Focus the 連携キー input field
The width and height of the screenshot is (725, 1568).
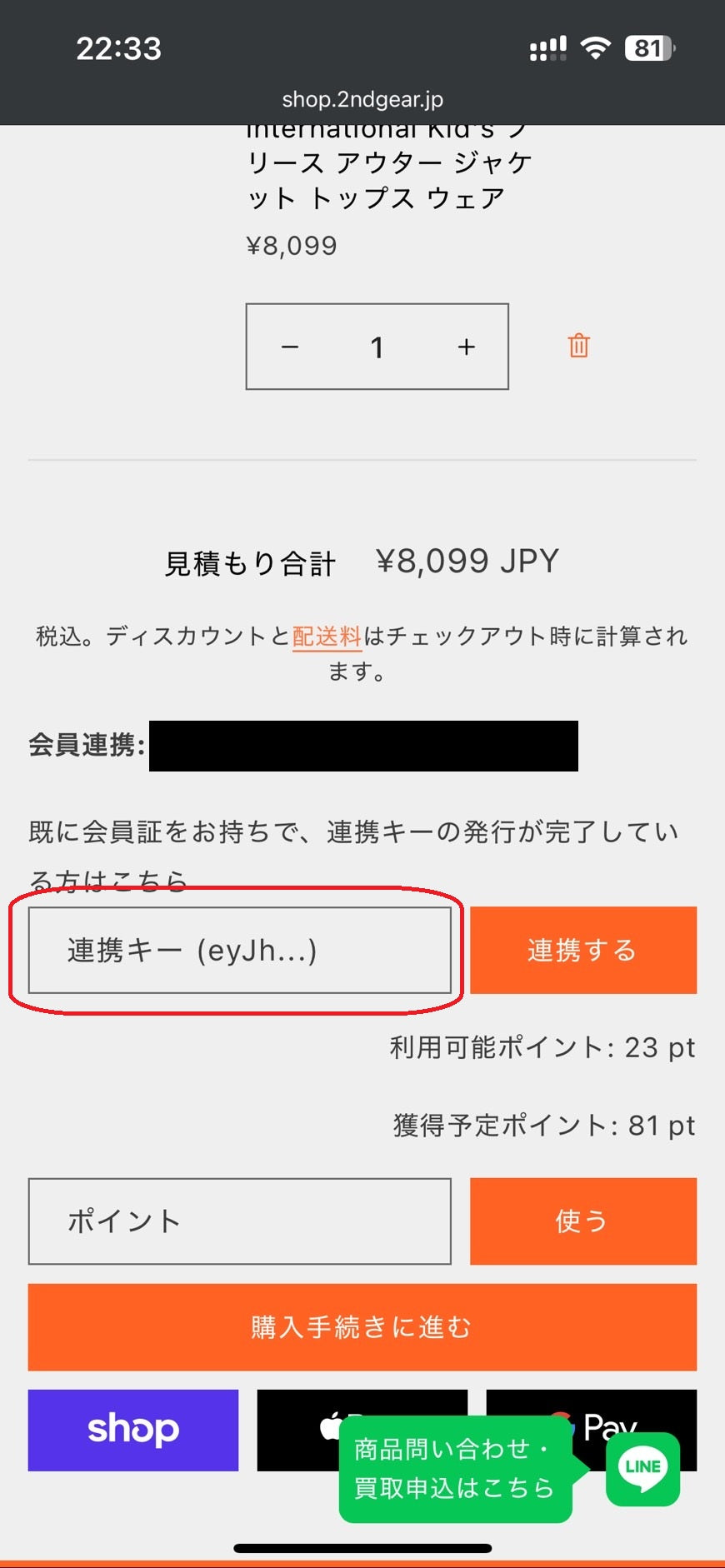point(240,951)
